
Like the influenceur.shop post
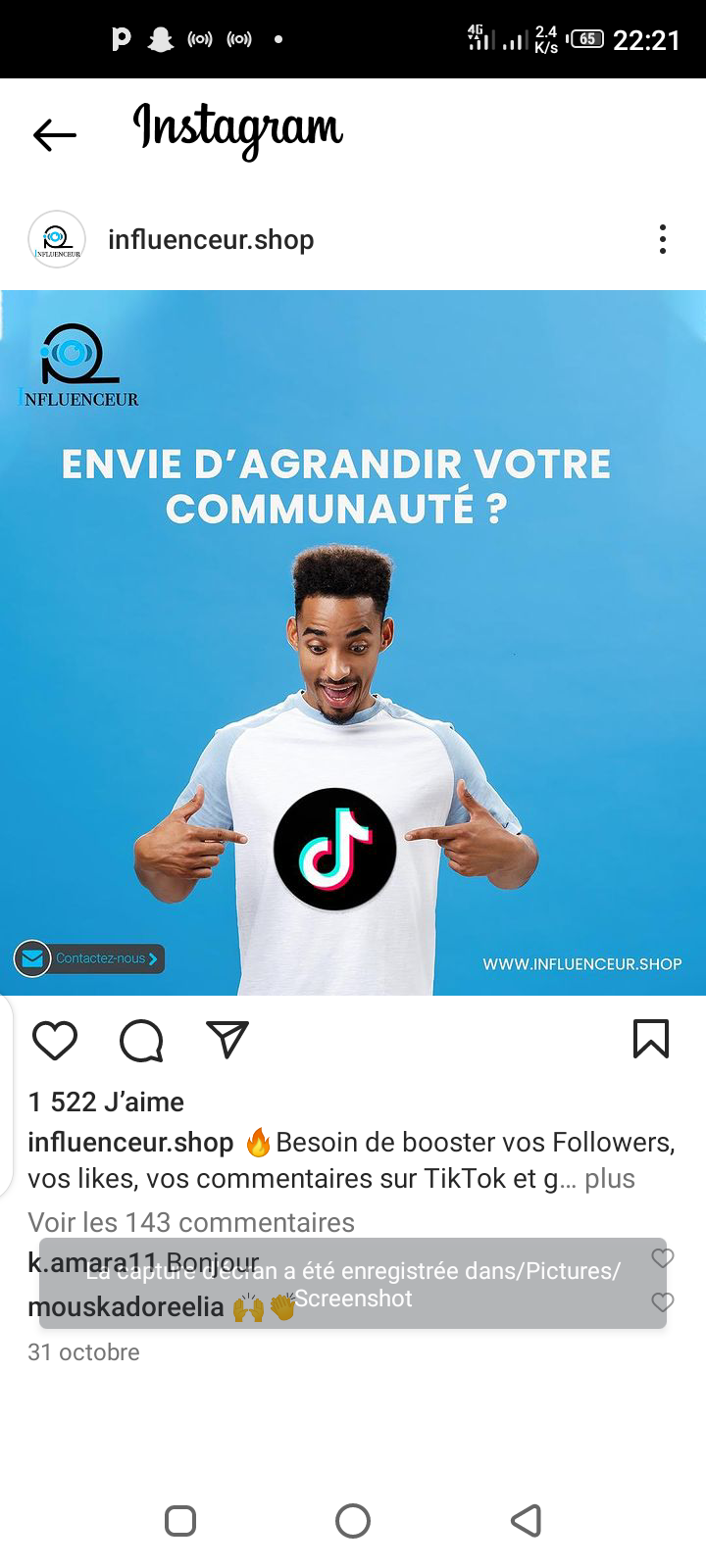point(55,1040)
